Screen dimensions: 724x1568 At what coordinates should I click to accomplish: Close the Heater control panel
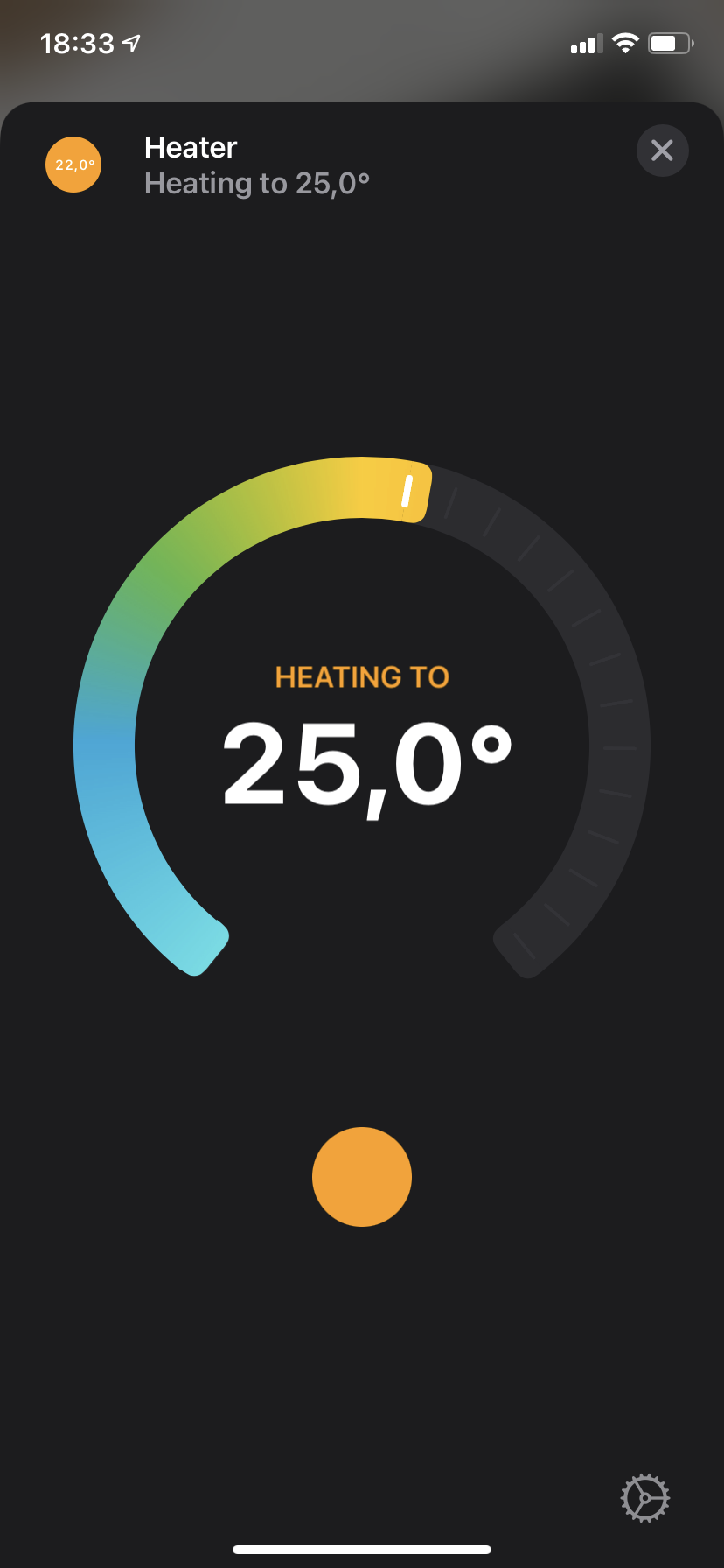pos(662,150)
